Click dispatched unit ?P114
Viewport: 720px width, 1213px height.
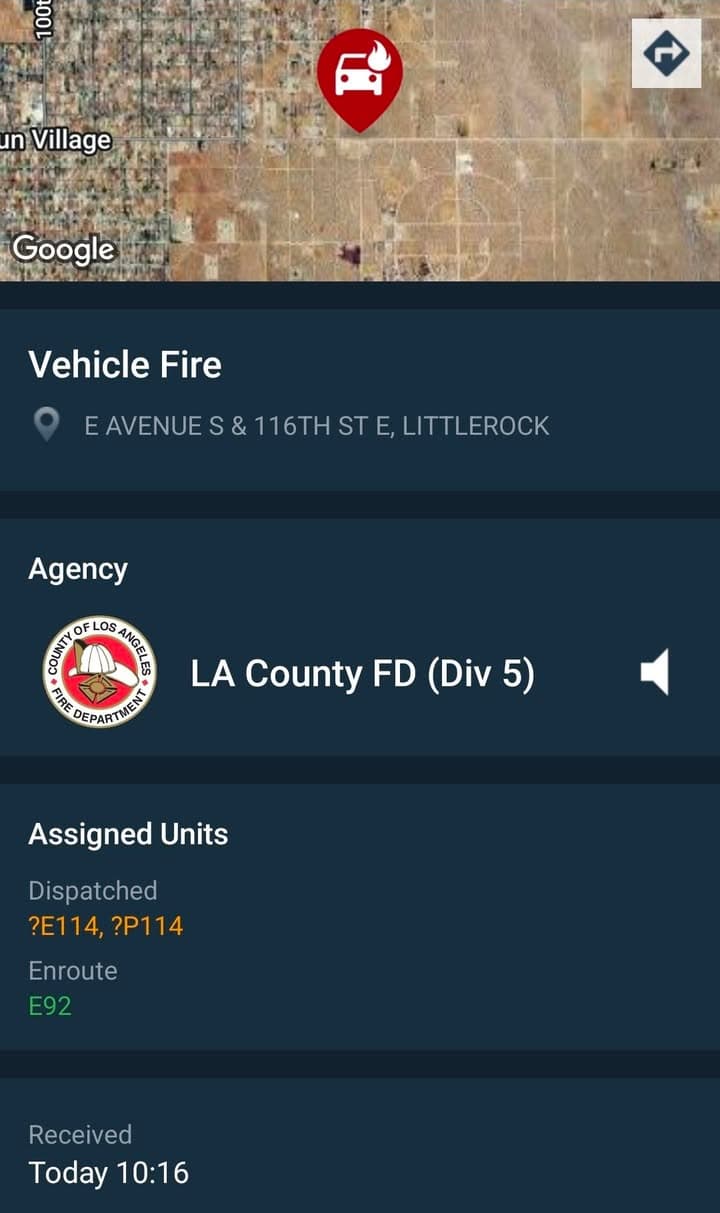point(148,926)
